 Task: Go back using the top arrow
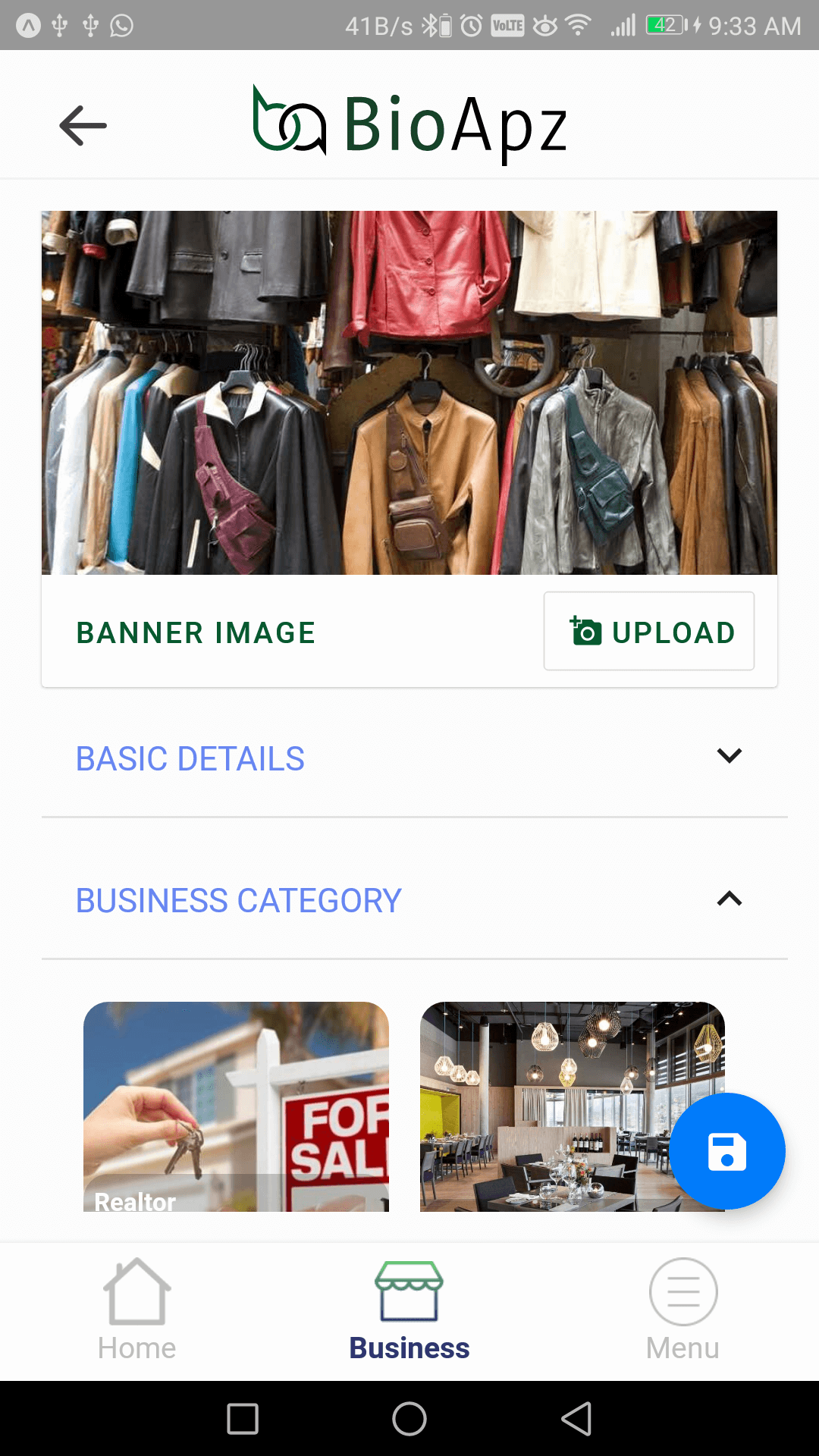coord(83,125)
